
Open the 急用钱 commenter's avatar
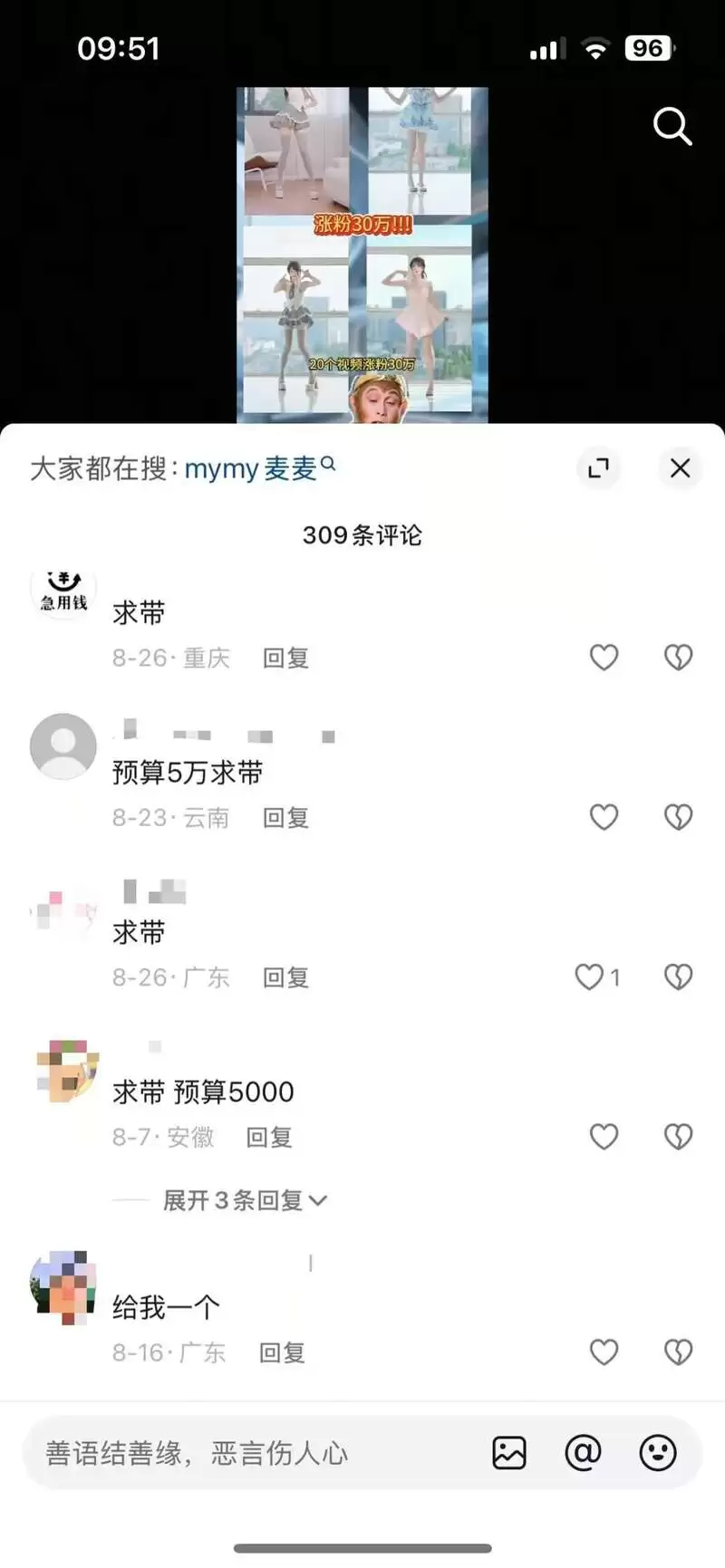point(63,587)
